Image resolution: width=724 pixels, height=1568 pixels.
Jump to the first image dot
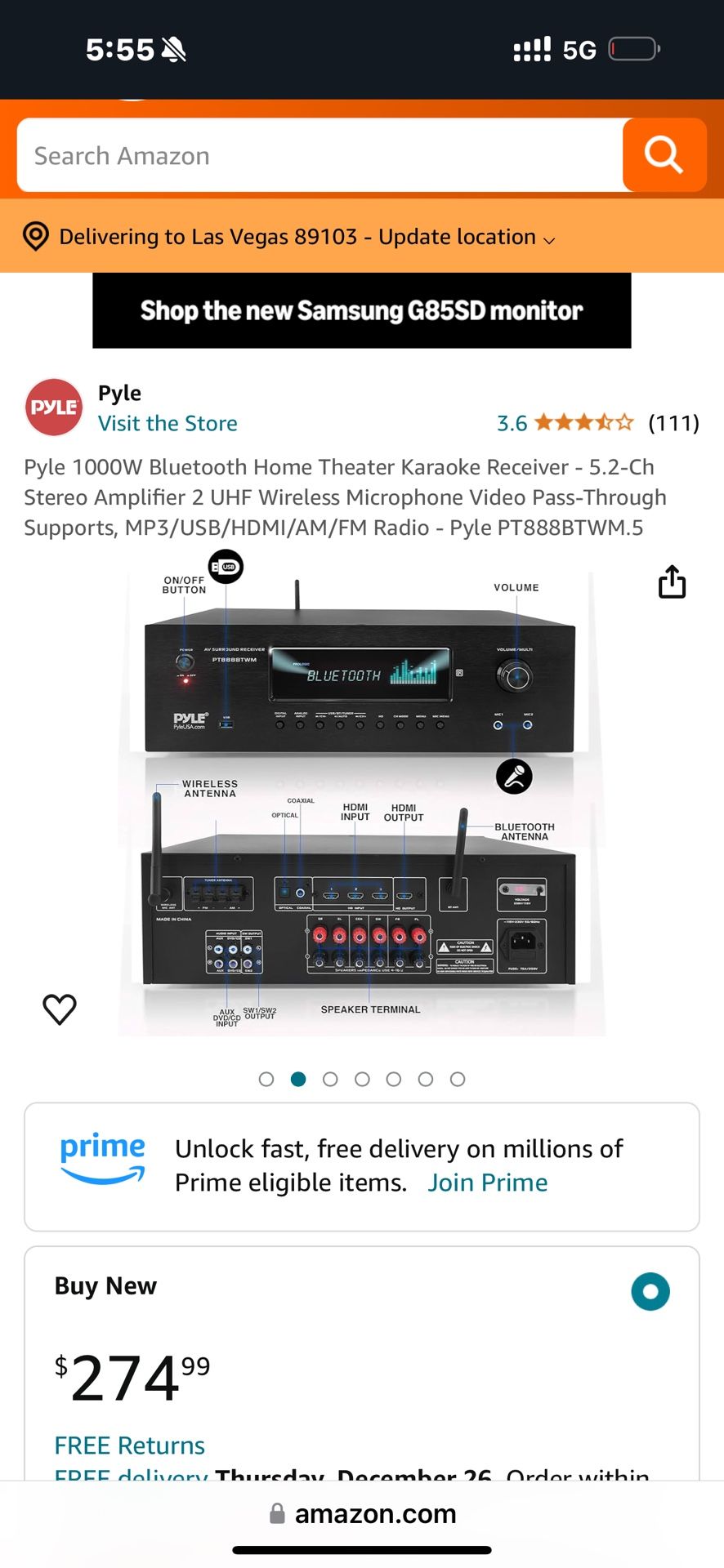click(266, 1080)
